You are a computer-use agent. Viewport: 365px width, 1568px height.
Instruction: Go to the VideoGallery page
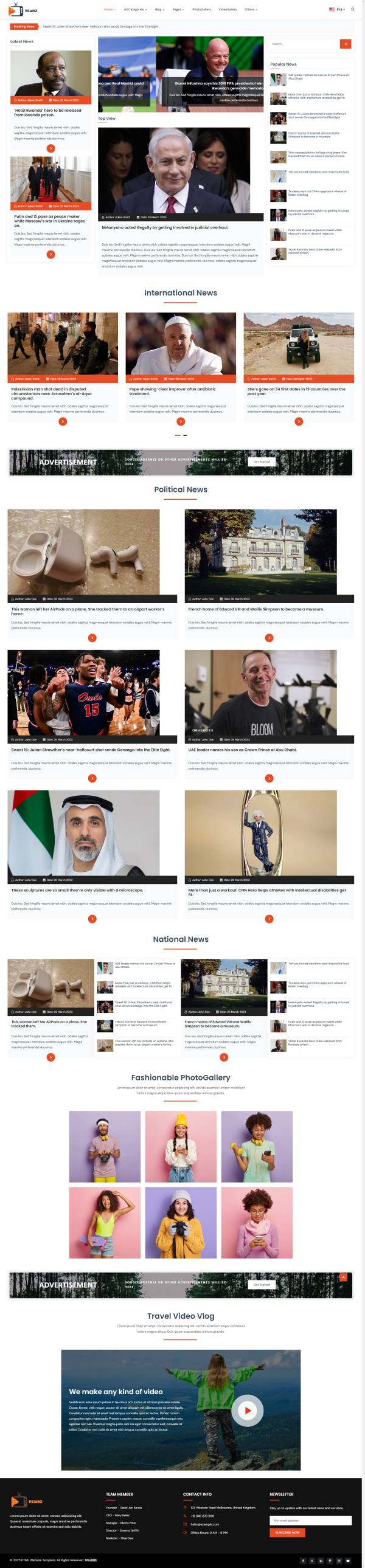[228, 9]
